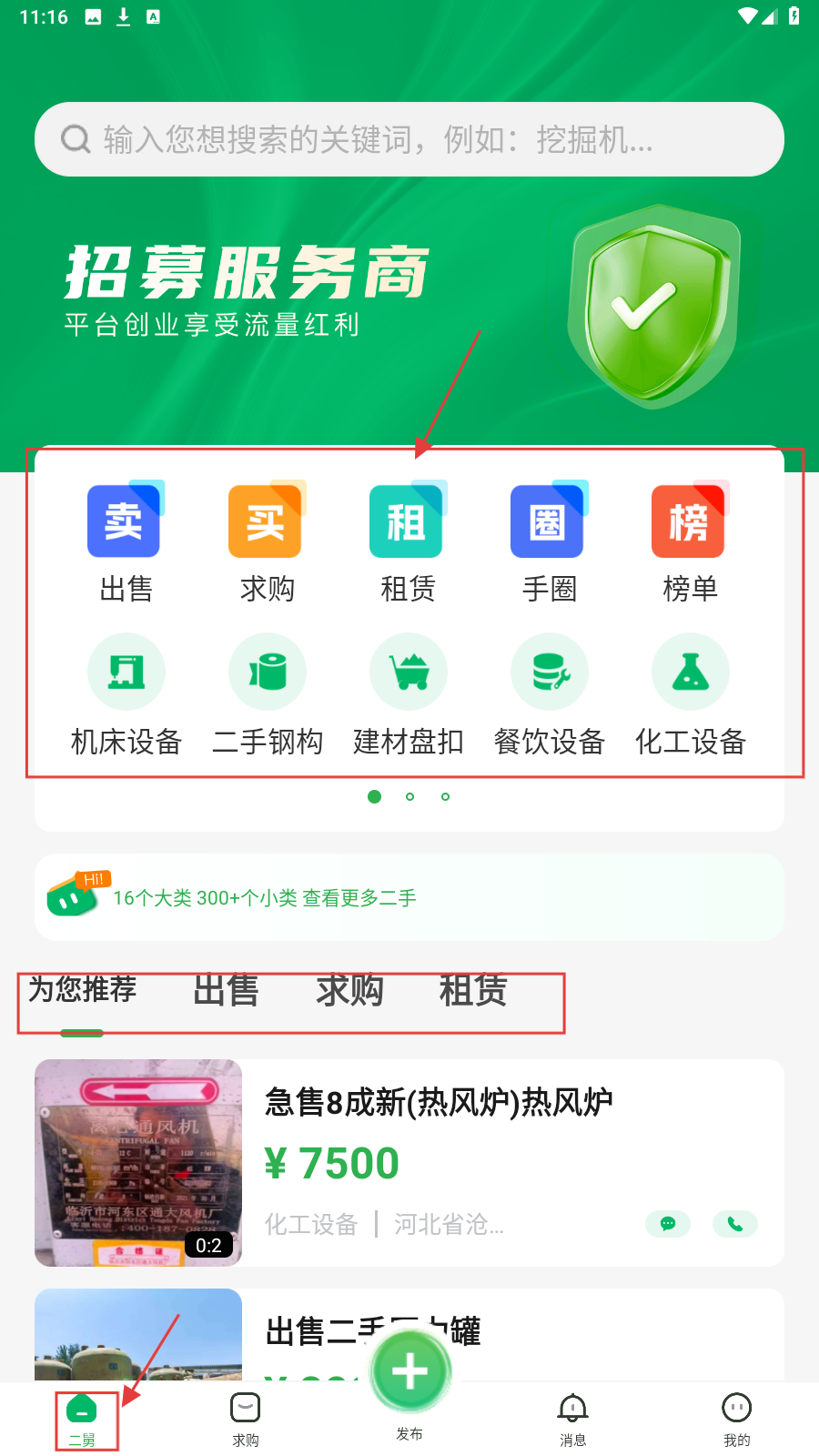Open the 出售 (sell) category
Image resolution: width=819 pixels, height=1456 pixels.
point(125,541)
